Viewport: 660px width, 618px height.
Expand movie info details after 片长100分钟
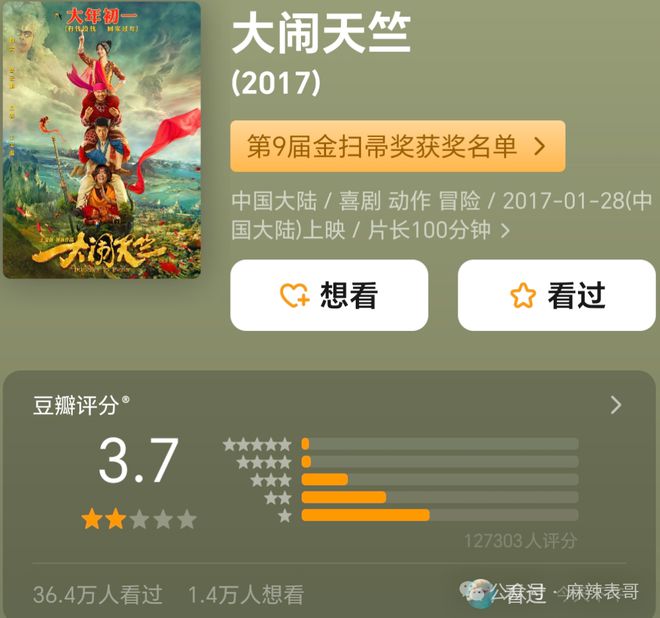pos(505,231)
